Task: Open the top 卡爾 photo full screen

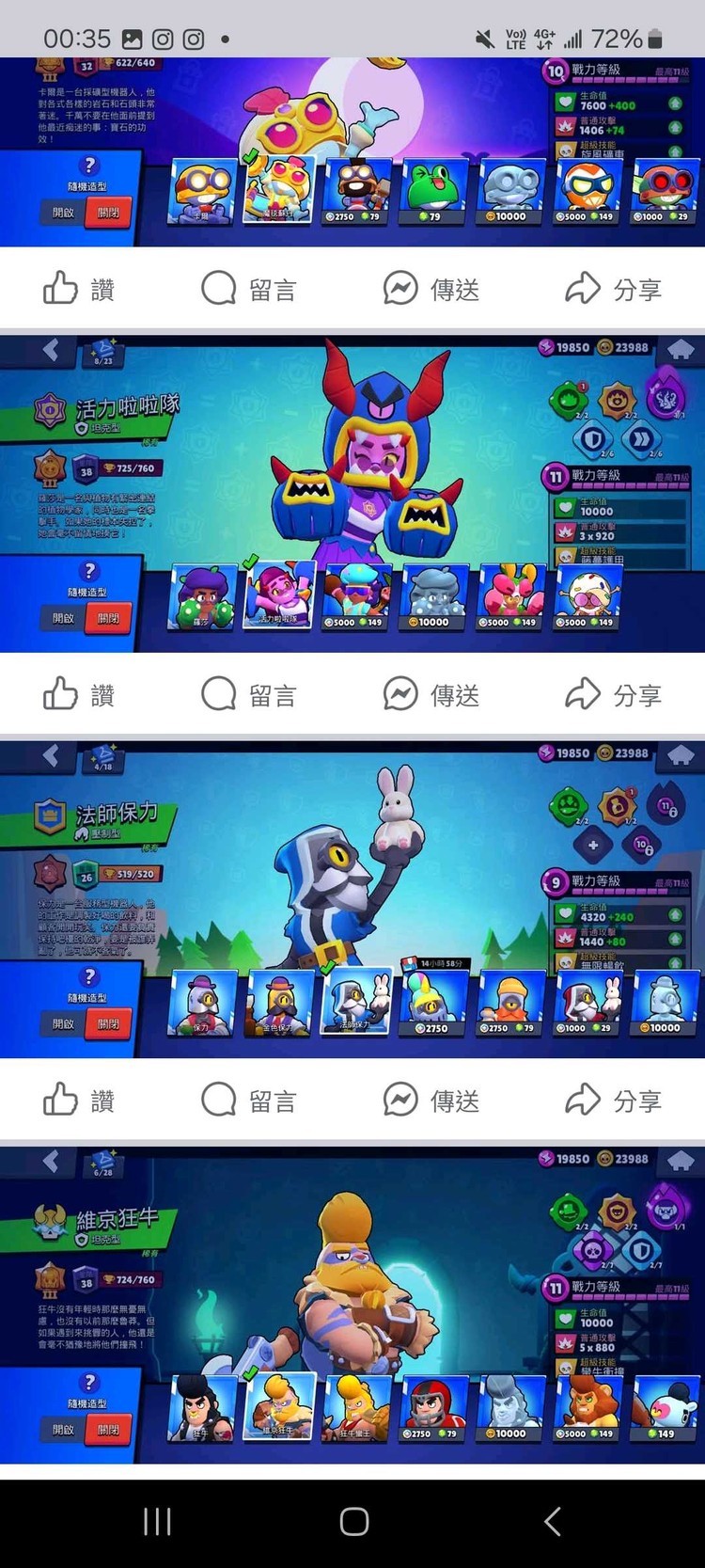Action: click(x=352, y=150)
